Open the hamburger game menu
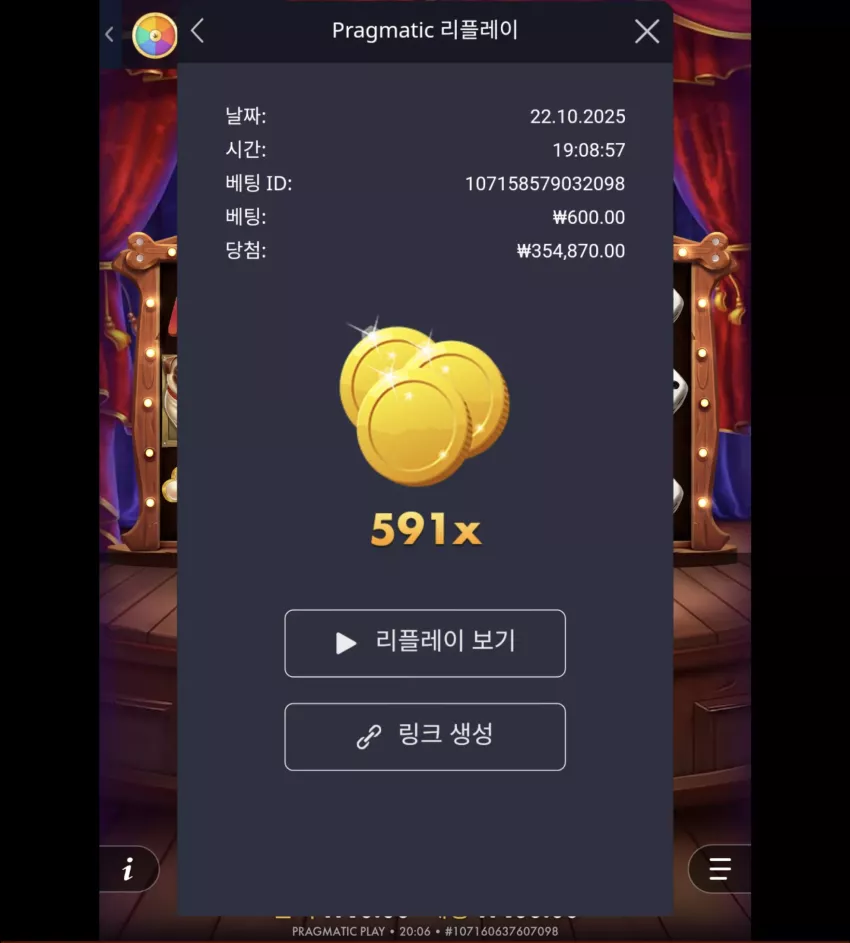The height and width of the screenshot is (943, 850). click(x=719, y=868)
